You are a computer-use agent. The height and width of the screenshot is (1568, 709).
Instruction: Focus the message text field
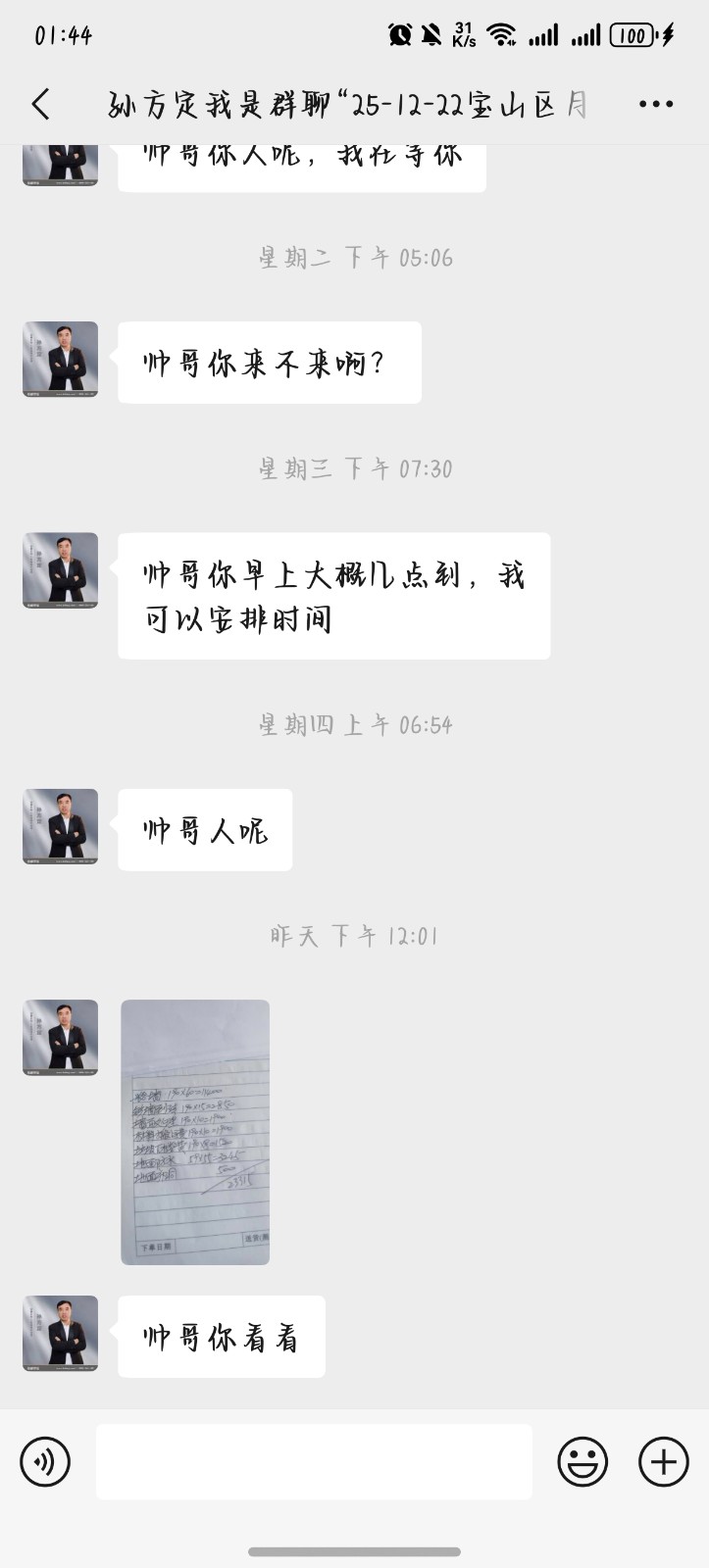[x=314, y=1462]
